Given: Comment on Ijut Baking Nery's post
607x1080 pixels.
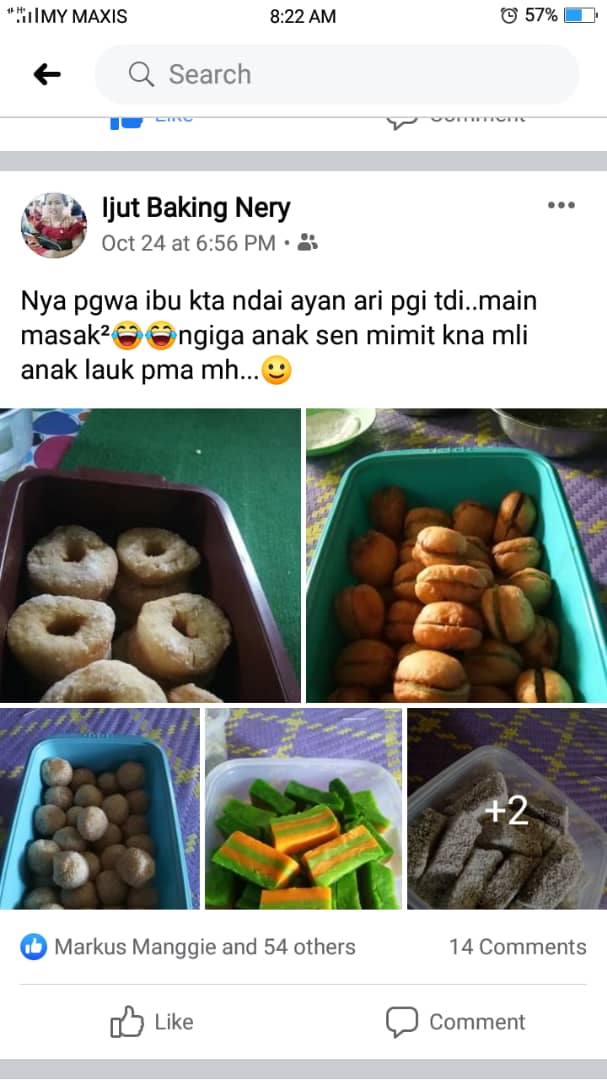Looking at the screenshot, I should tap(455, 1022).
